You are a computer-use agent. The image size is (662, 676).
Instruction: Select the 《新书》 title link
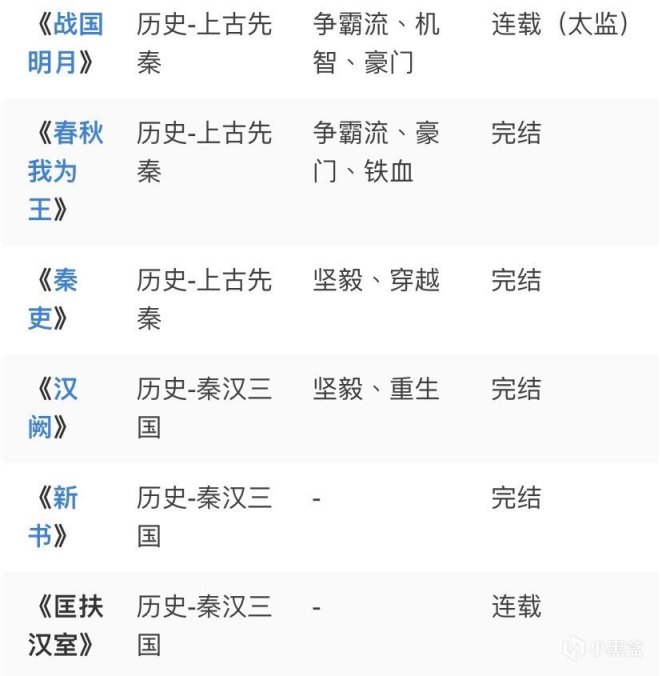(58, 516)
